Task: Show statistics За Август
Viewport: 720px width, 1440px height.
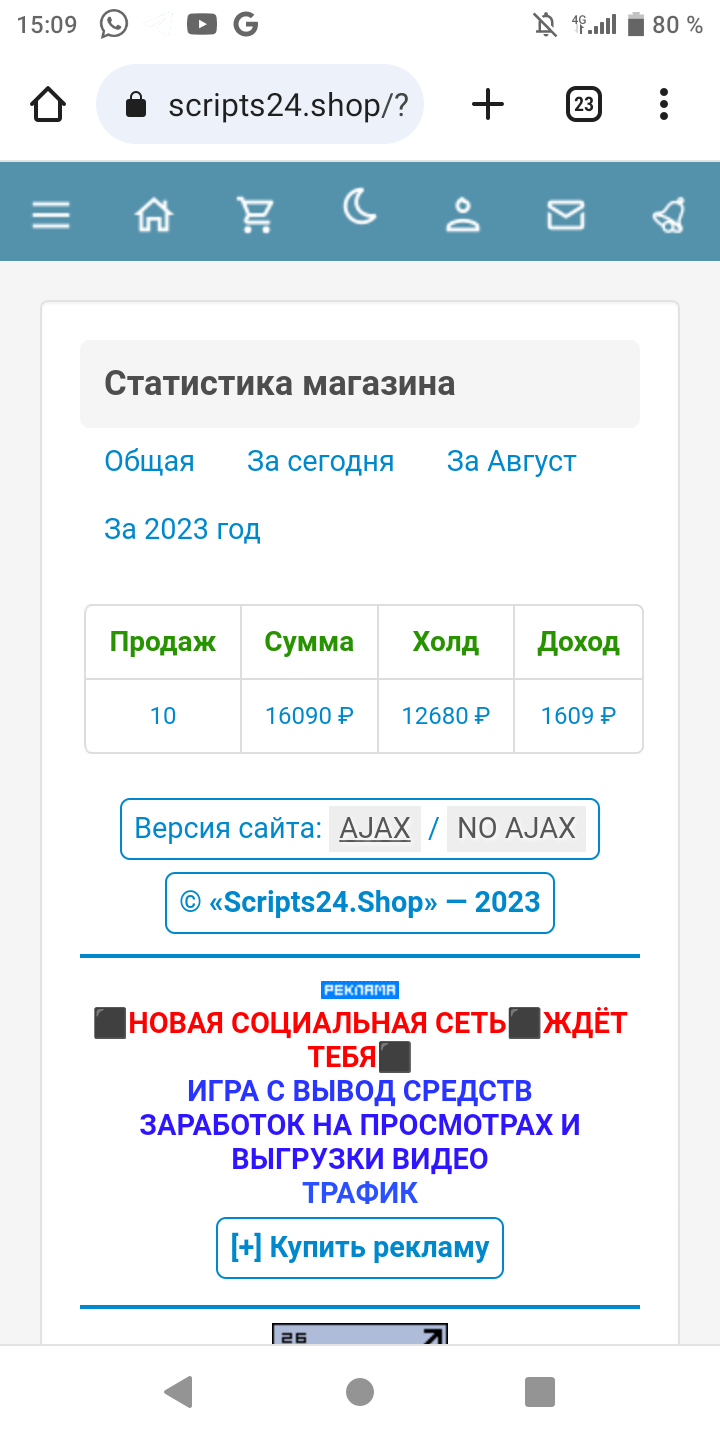Action: [511, 461]
